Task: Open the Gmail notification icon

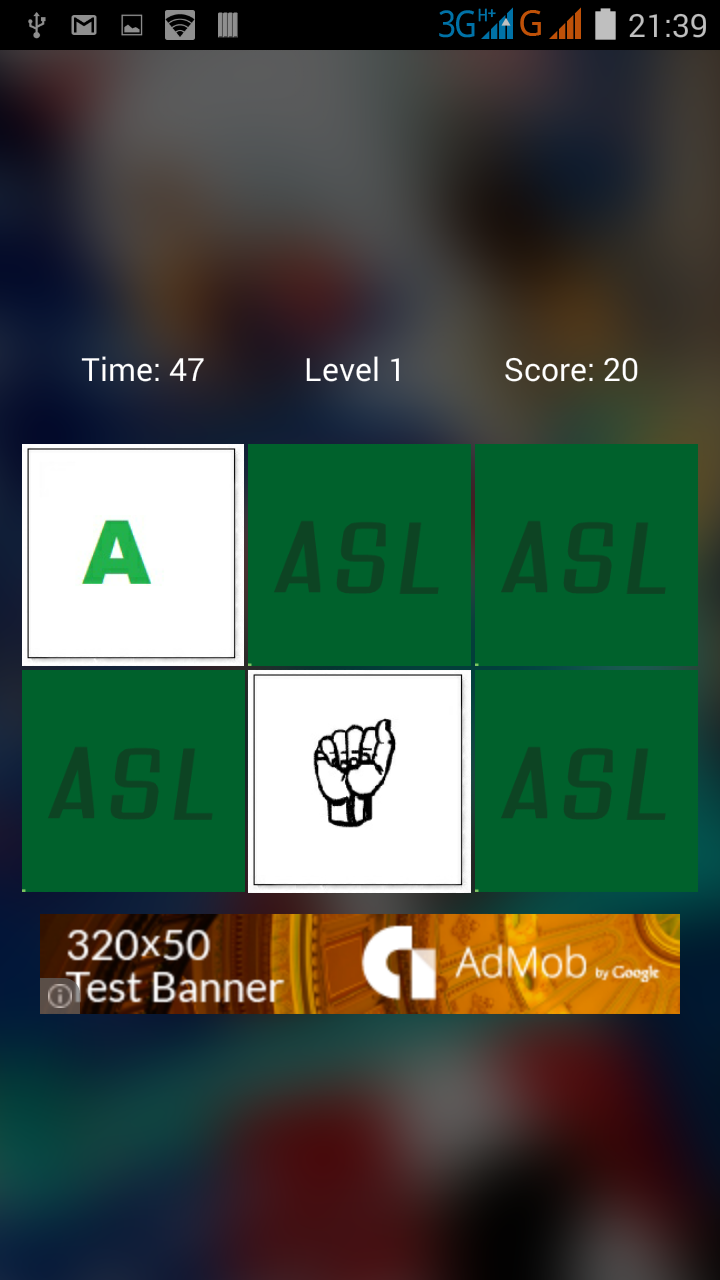Action: (x=83, y=25)
